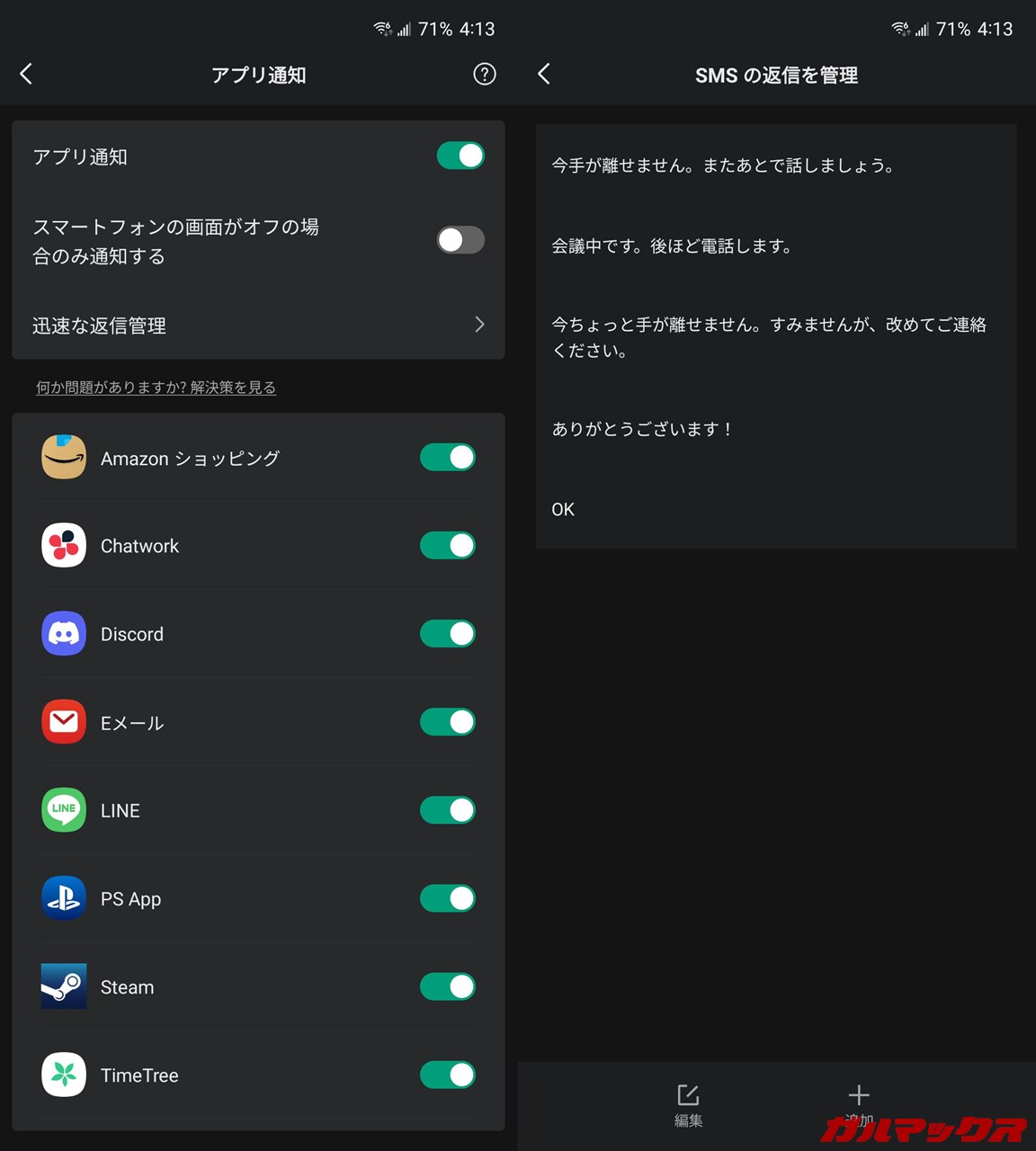Select the 会議中です。後ほど電話します。 reply
Image resolution: width=1036 pixels, height=1151 pixels.
[x=672, y=246]
